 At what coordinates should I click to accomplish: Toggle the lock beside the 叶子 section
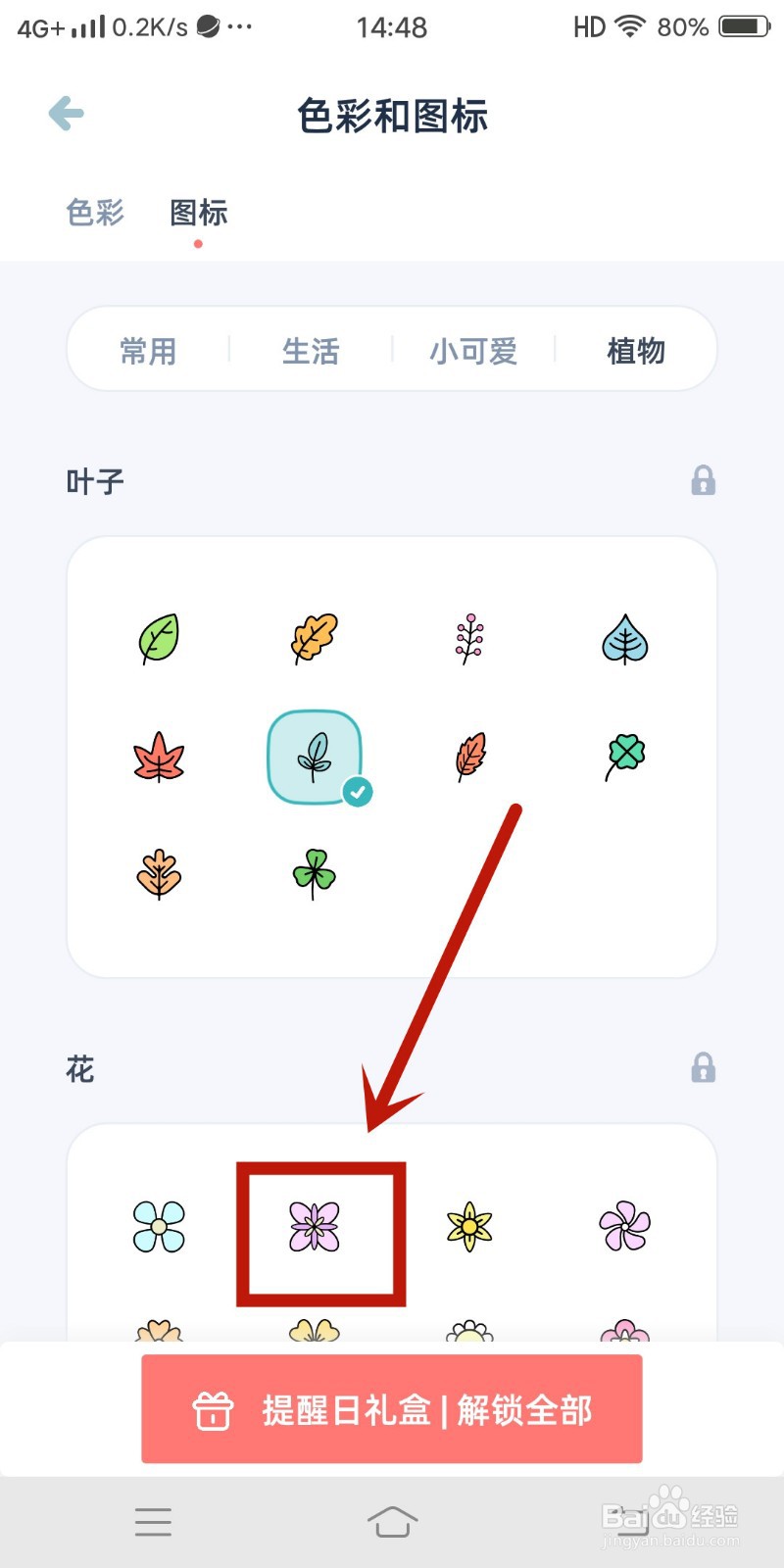[702, 480]
